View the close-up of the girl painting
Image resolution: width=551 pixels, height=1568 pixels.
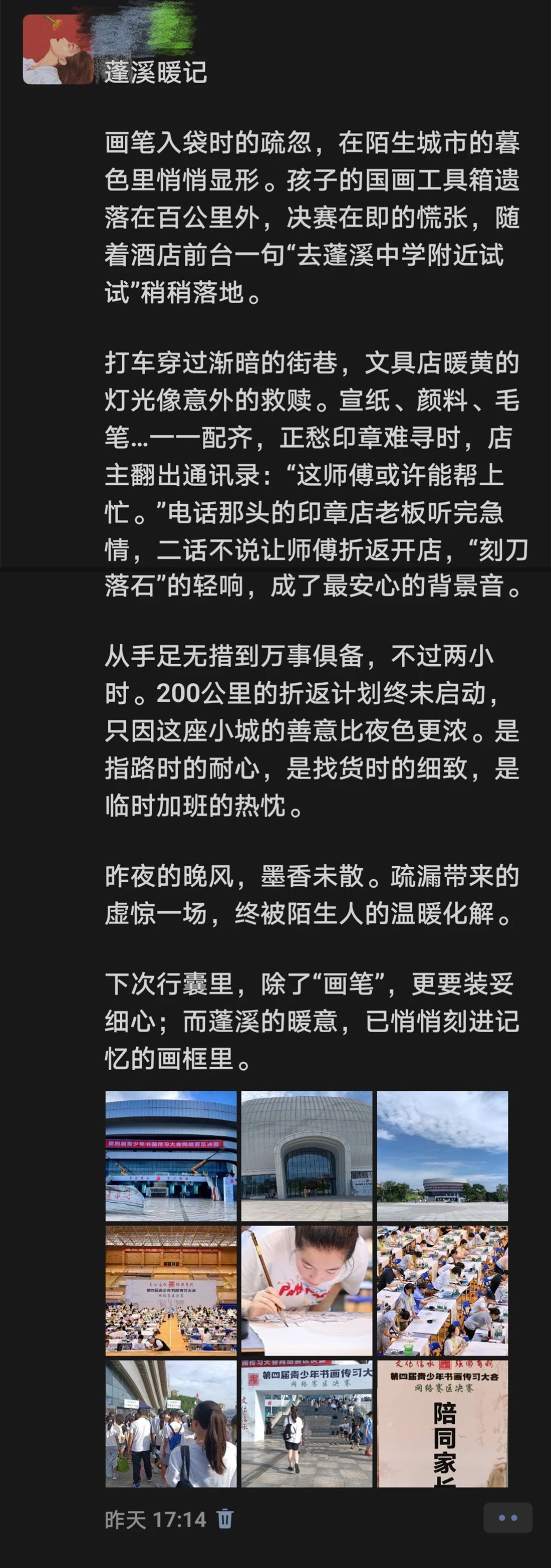coord(307,1290)
